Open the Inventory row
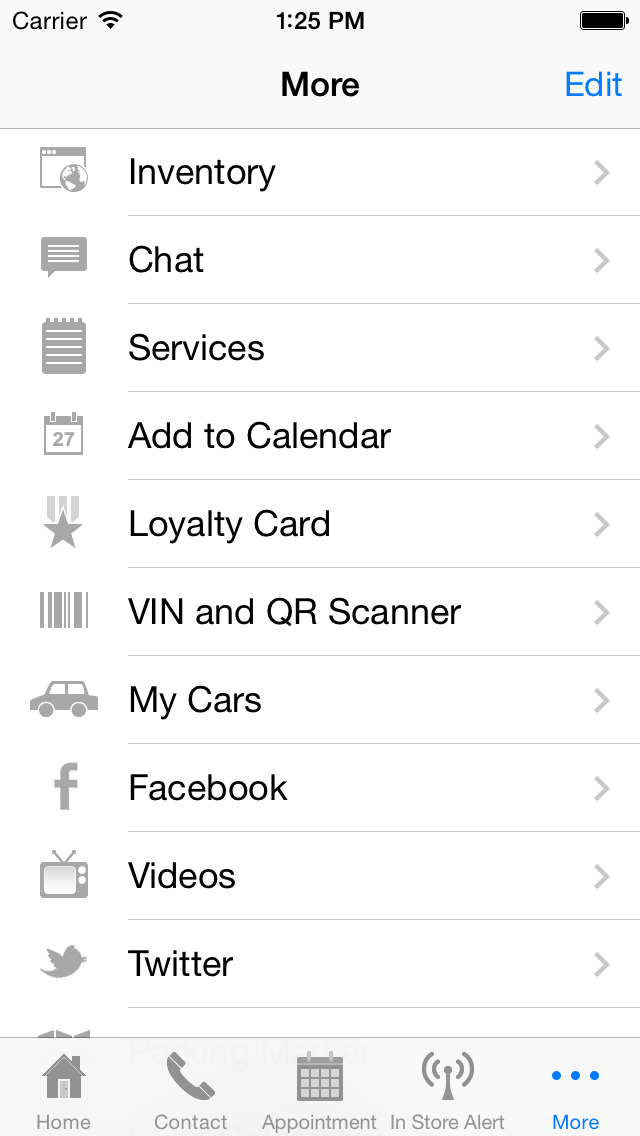The height and width of the screenshot is (1136, 640). click(x=320, y=172)
